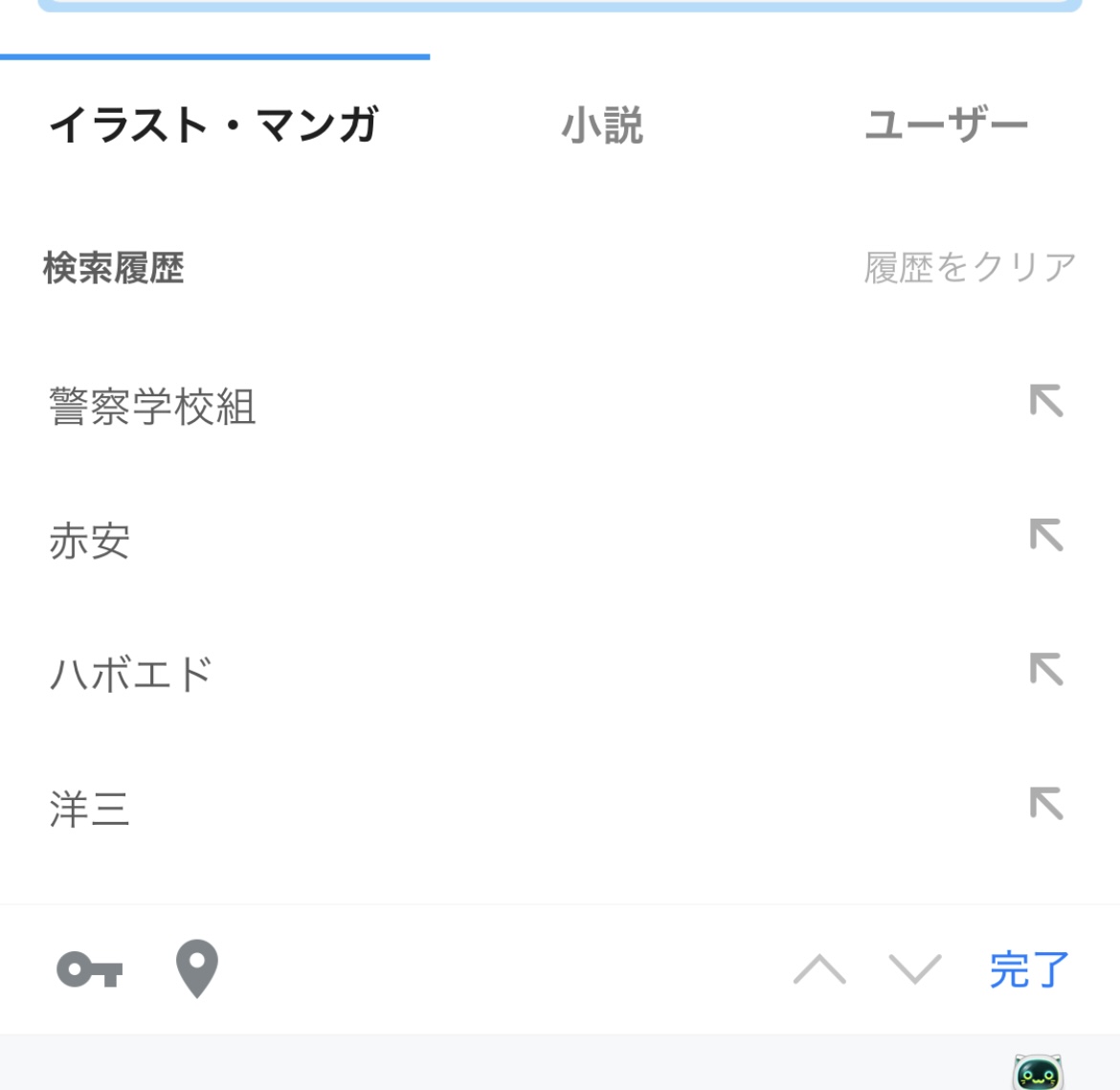The height and width of the screenshot is (1090, 1120).
Task: Switch to the 小説 tab
Action: click(x=602, y=125)
